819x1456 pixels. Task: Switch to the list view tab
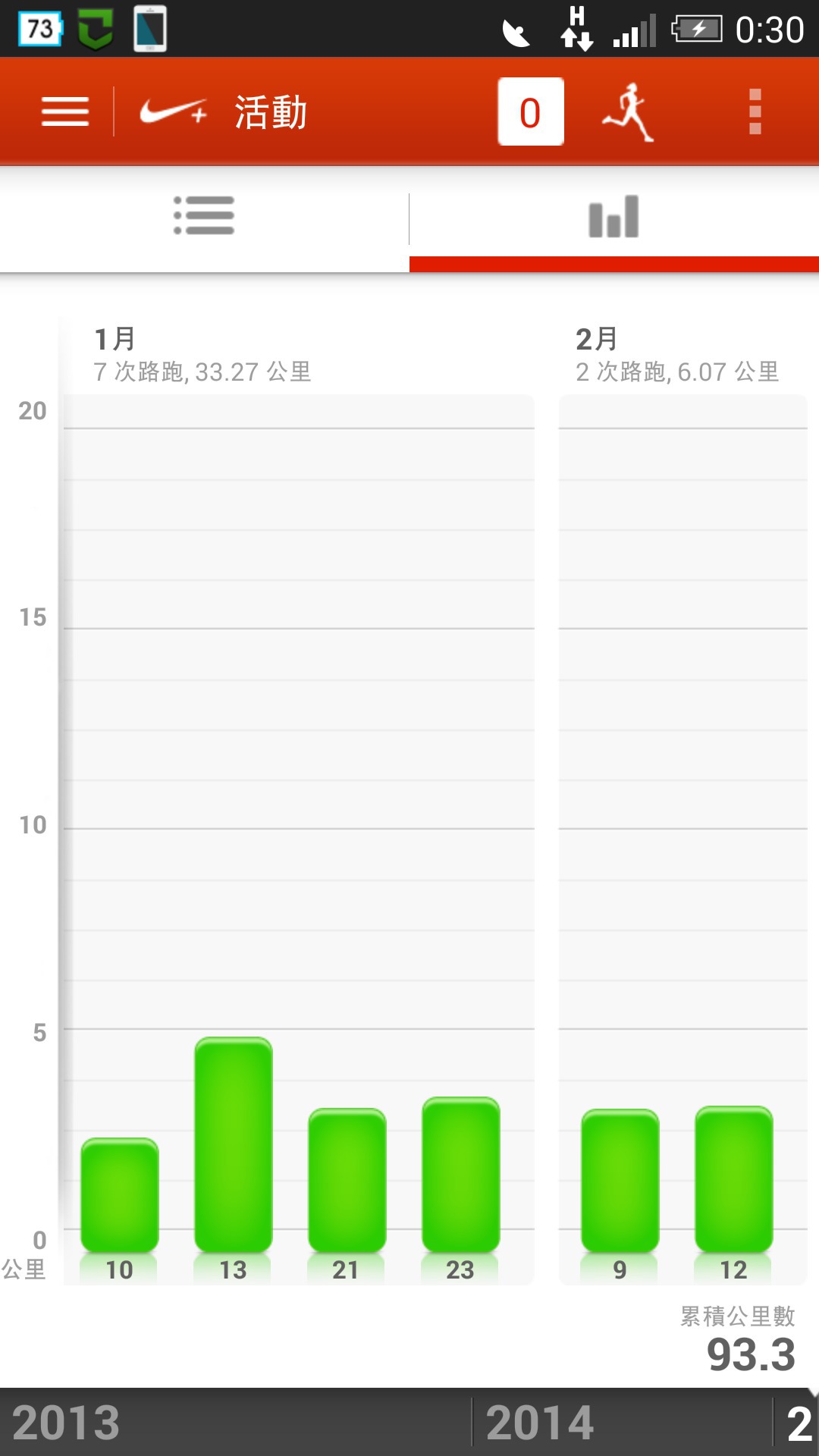[x=204, y=216]
